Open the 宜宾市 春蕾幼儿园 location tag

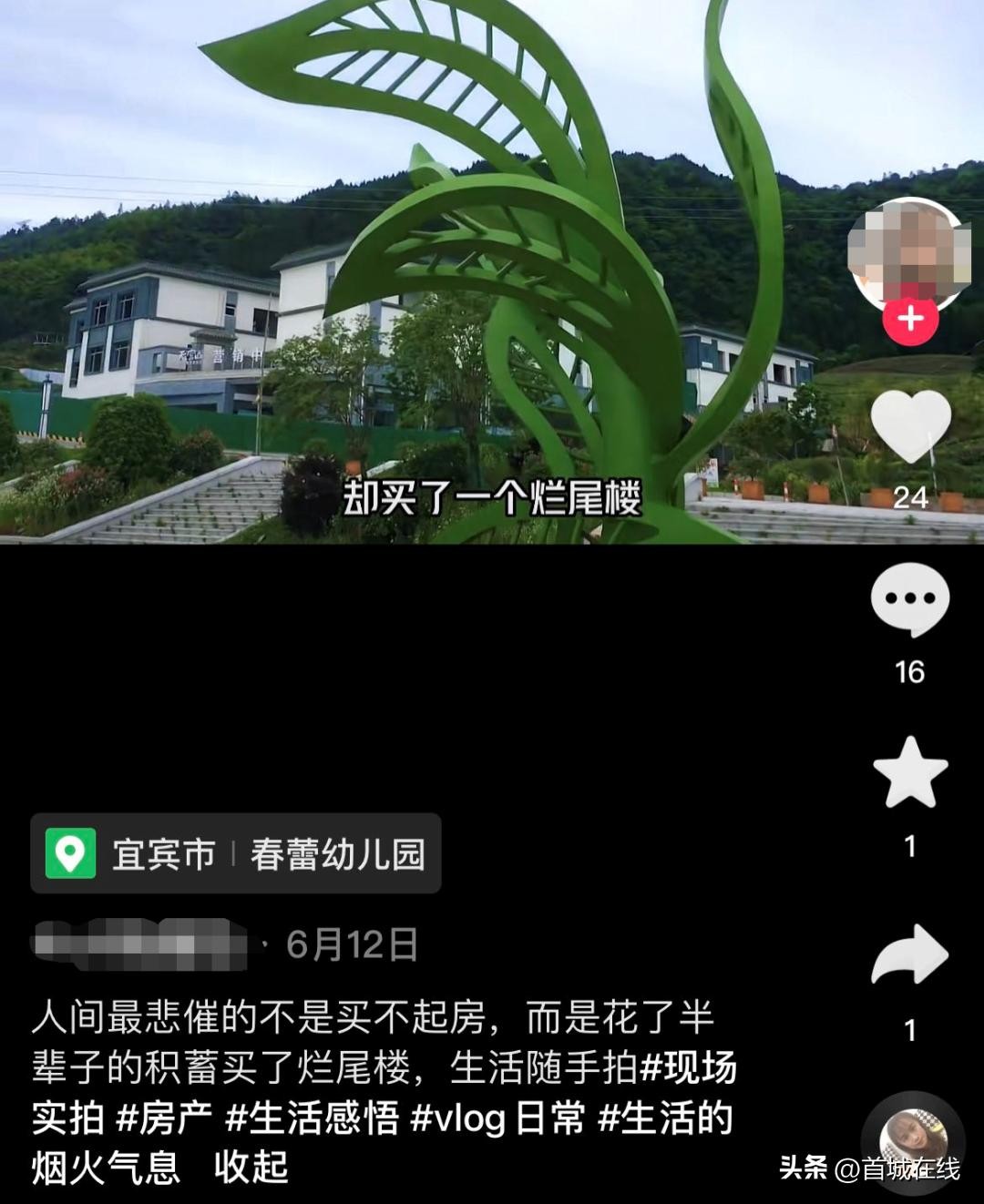[236, 853]
